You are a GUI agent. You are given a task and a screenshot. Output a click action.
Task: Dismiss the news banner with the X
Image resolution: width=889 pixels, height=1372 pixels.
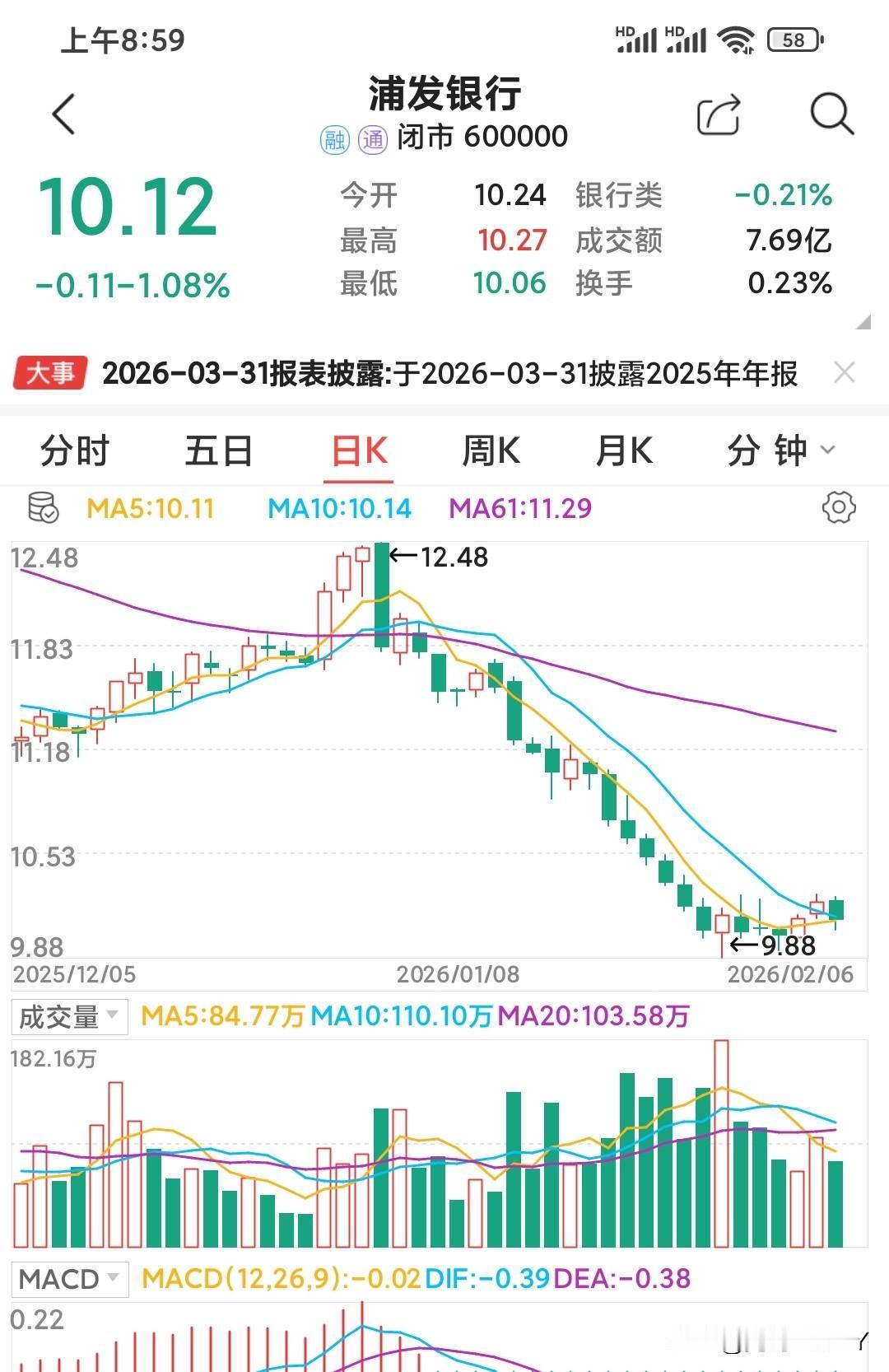click(845, 372)
